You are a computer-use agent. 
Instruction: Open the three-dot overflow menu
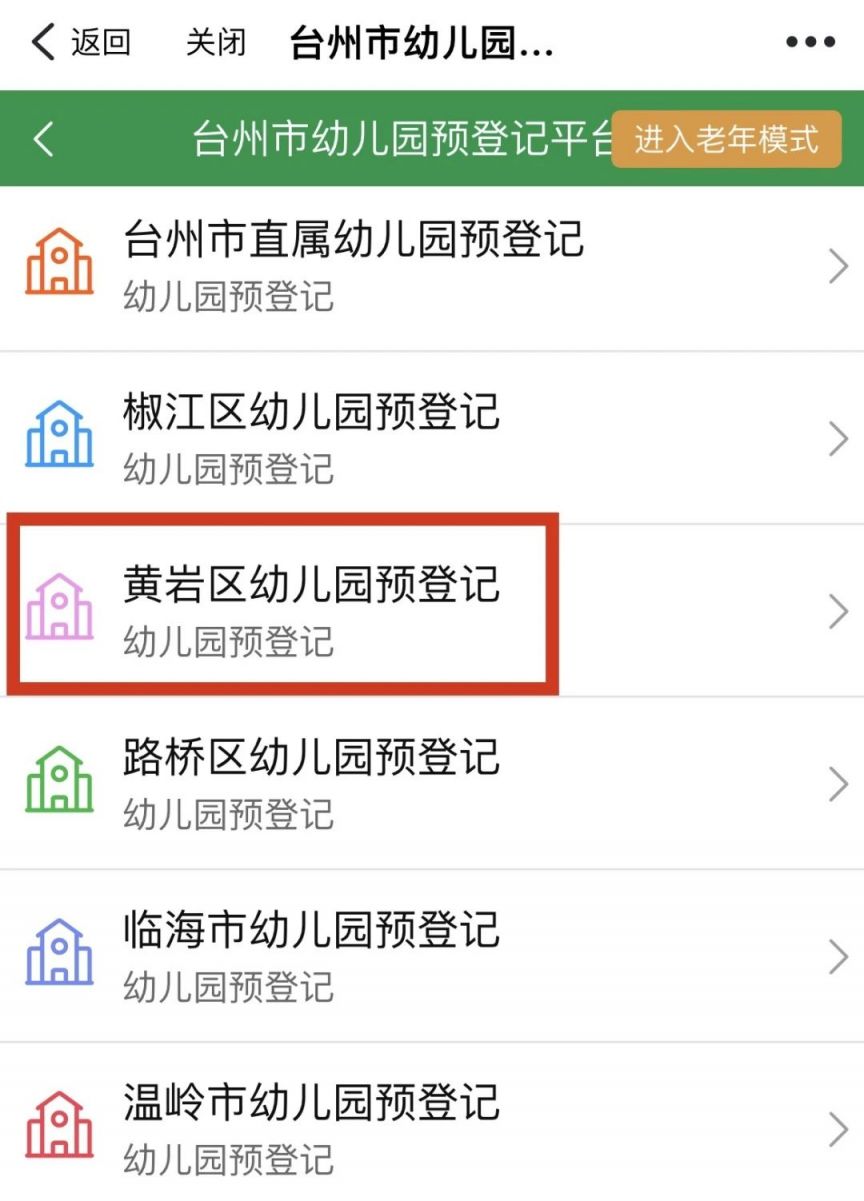[x=810, y=43]
